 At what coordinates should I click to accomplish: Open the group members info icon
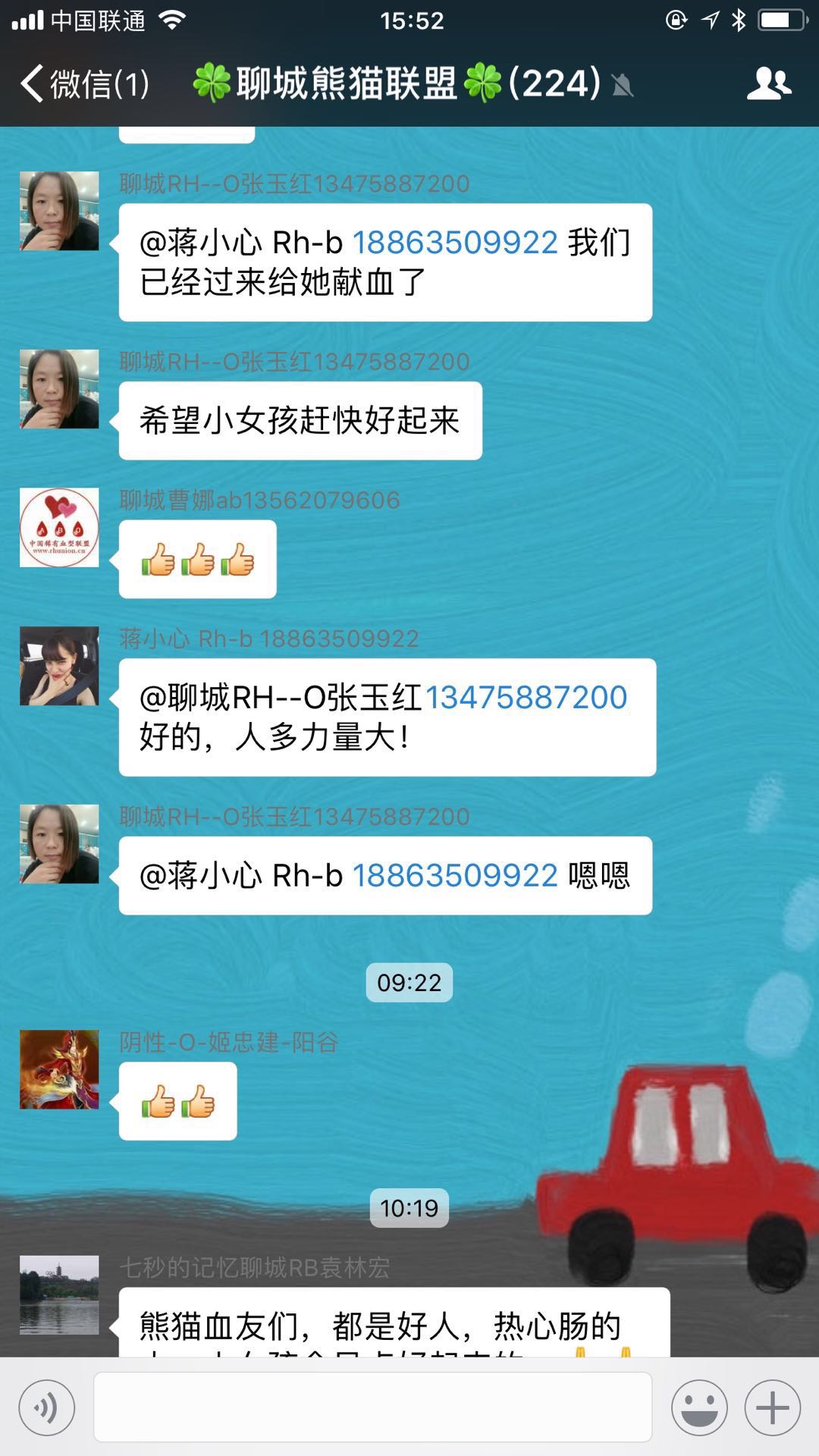tap(768, 83)
